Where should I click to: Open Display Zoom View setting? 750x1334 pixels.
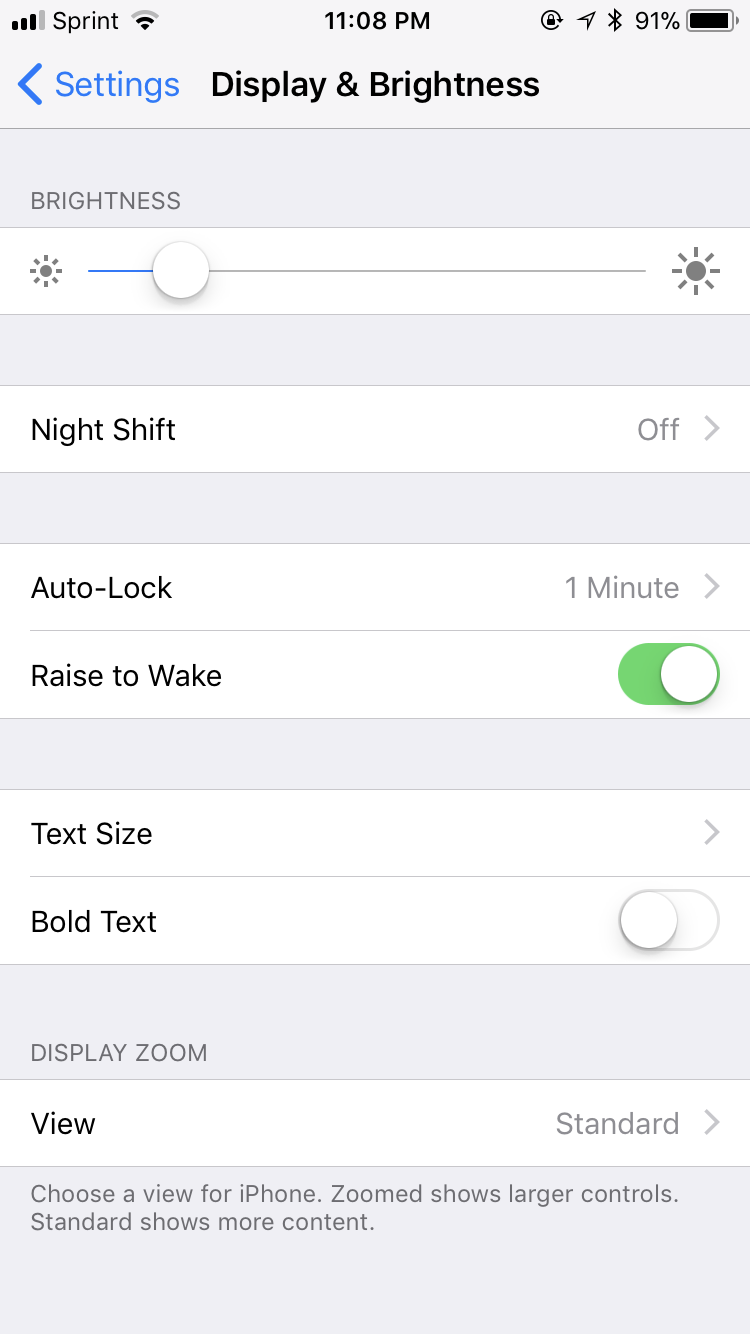tap(375, 1123)
